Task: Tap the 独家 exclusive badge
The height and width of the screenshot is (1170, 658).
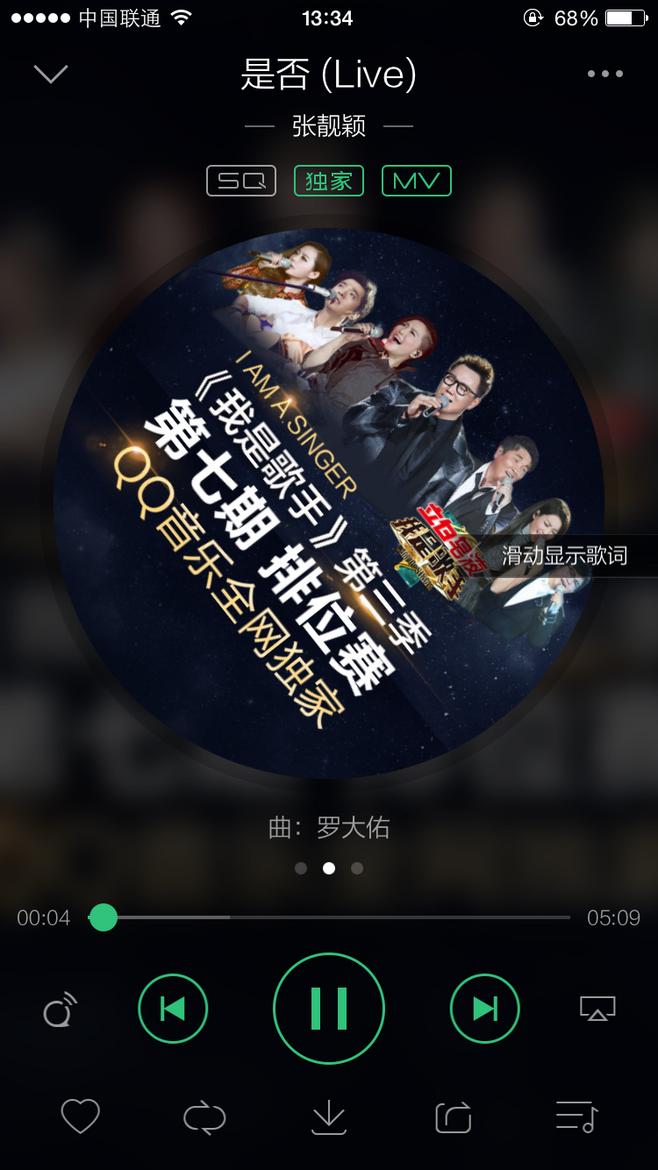Action: click(328, 181)
